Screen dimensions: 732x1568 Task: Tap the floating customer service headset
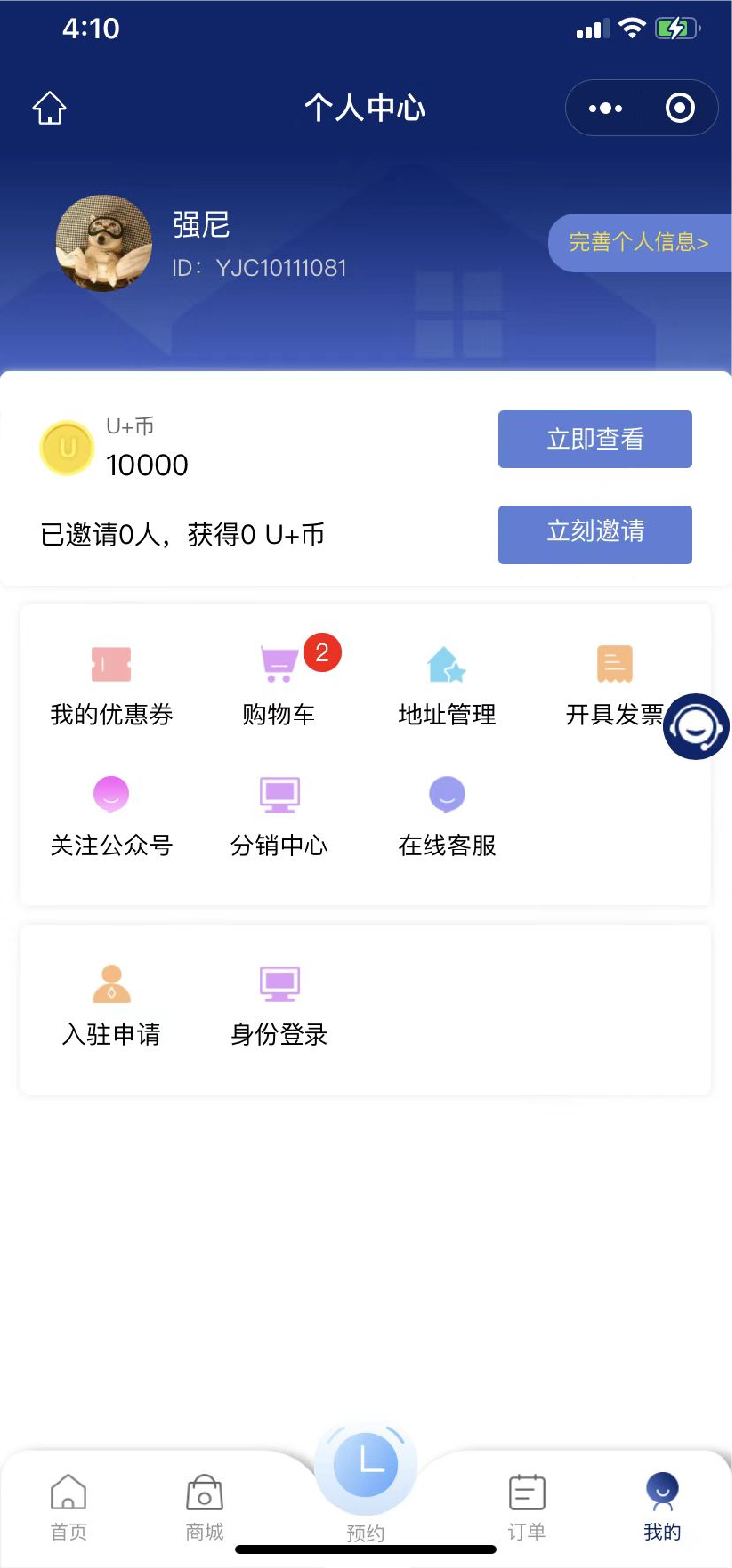pyautogui.click(x=696, y=726)
